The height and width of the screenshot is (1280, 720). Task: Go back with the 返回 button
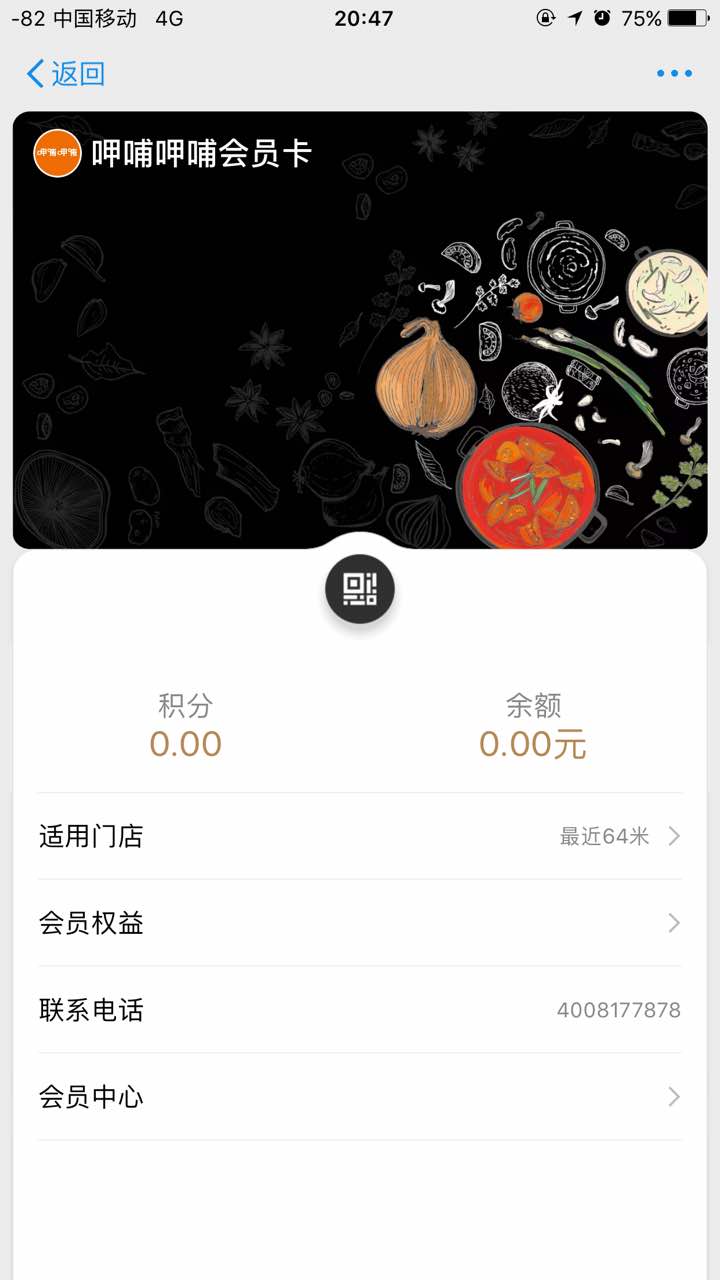coord(66,73)
